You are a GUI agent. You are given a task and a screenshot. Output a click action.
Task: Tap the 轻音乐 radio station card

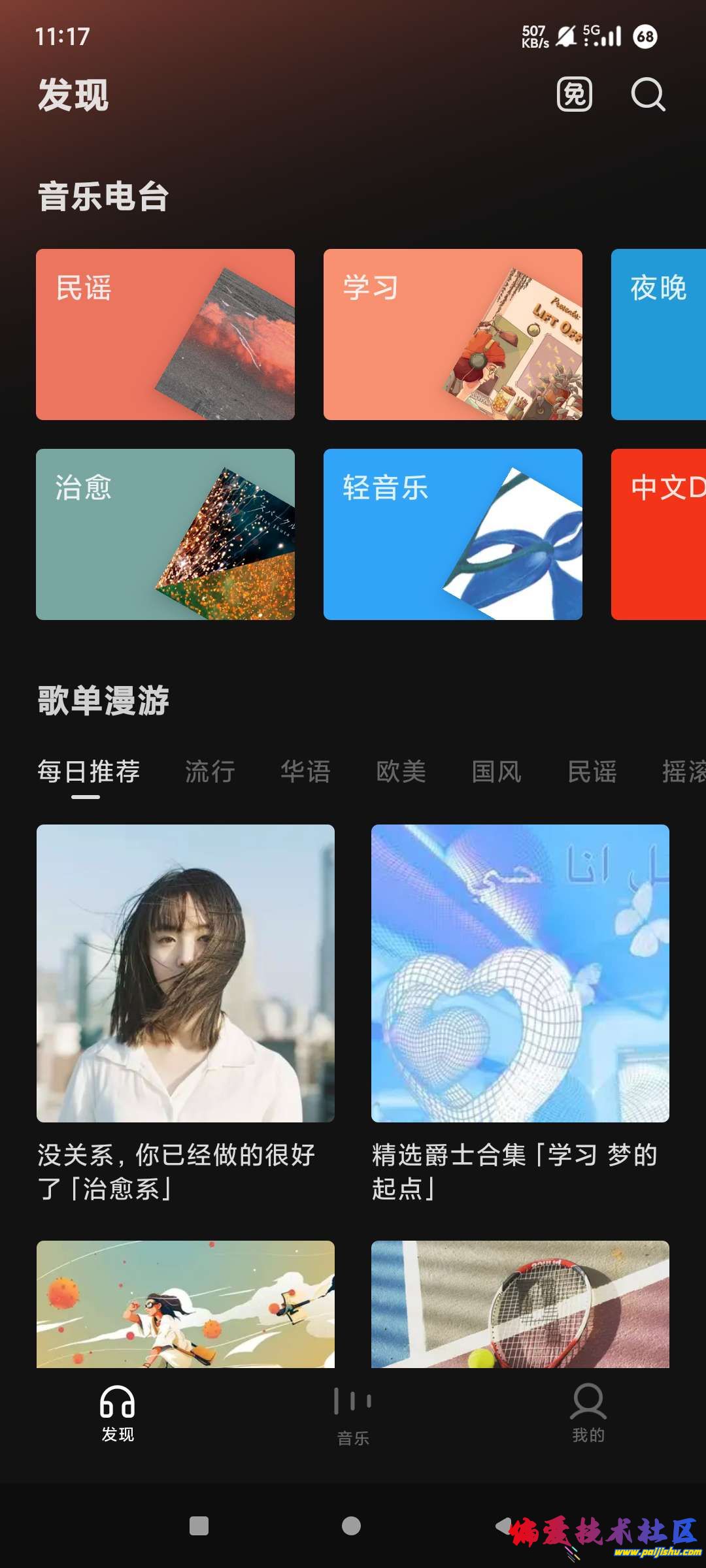tap(453, 532)
